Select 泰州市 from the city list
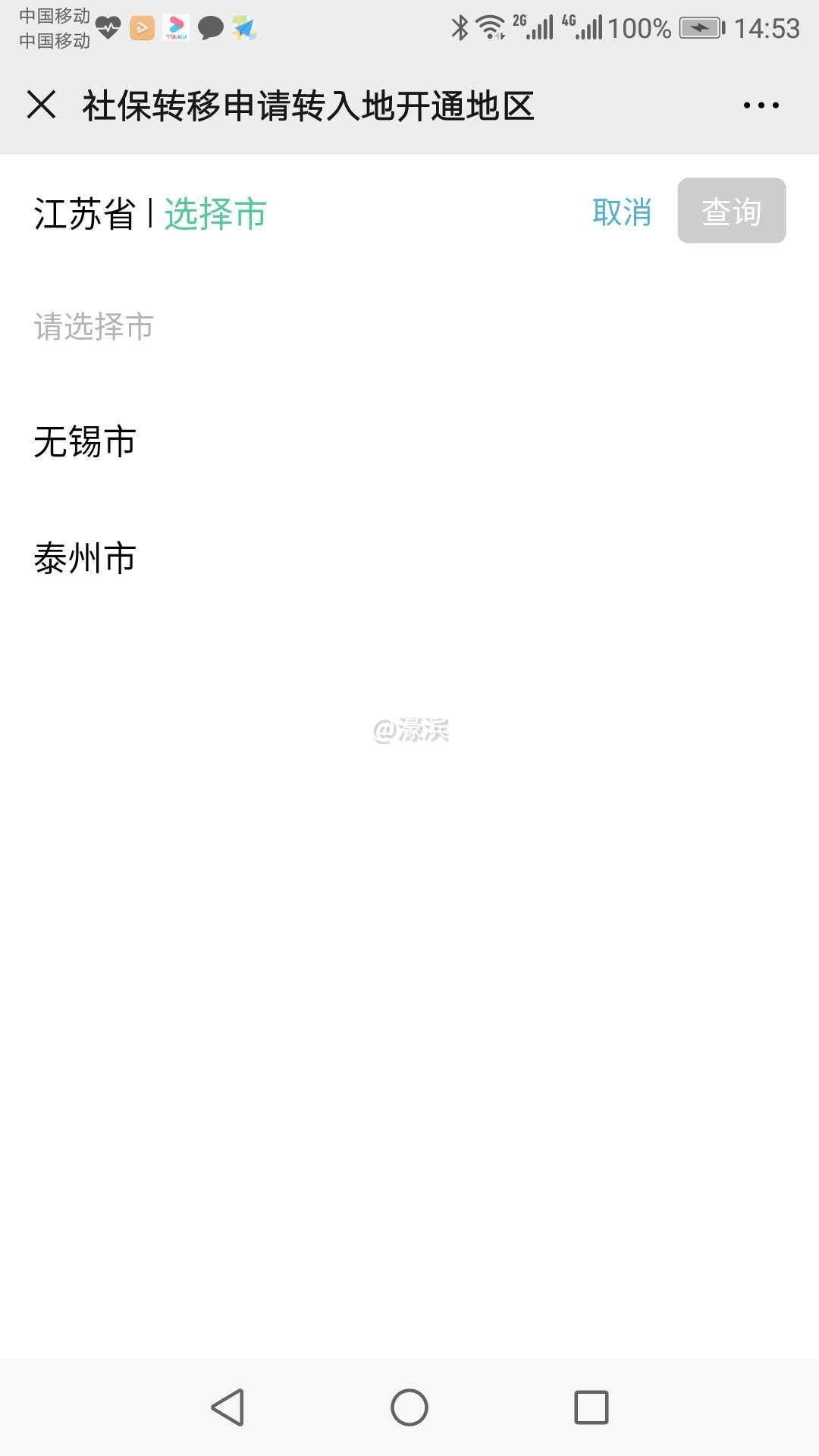 pyautogui.click(x=83, y=559)
